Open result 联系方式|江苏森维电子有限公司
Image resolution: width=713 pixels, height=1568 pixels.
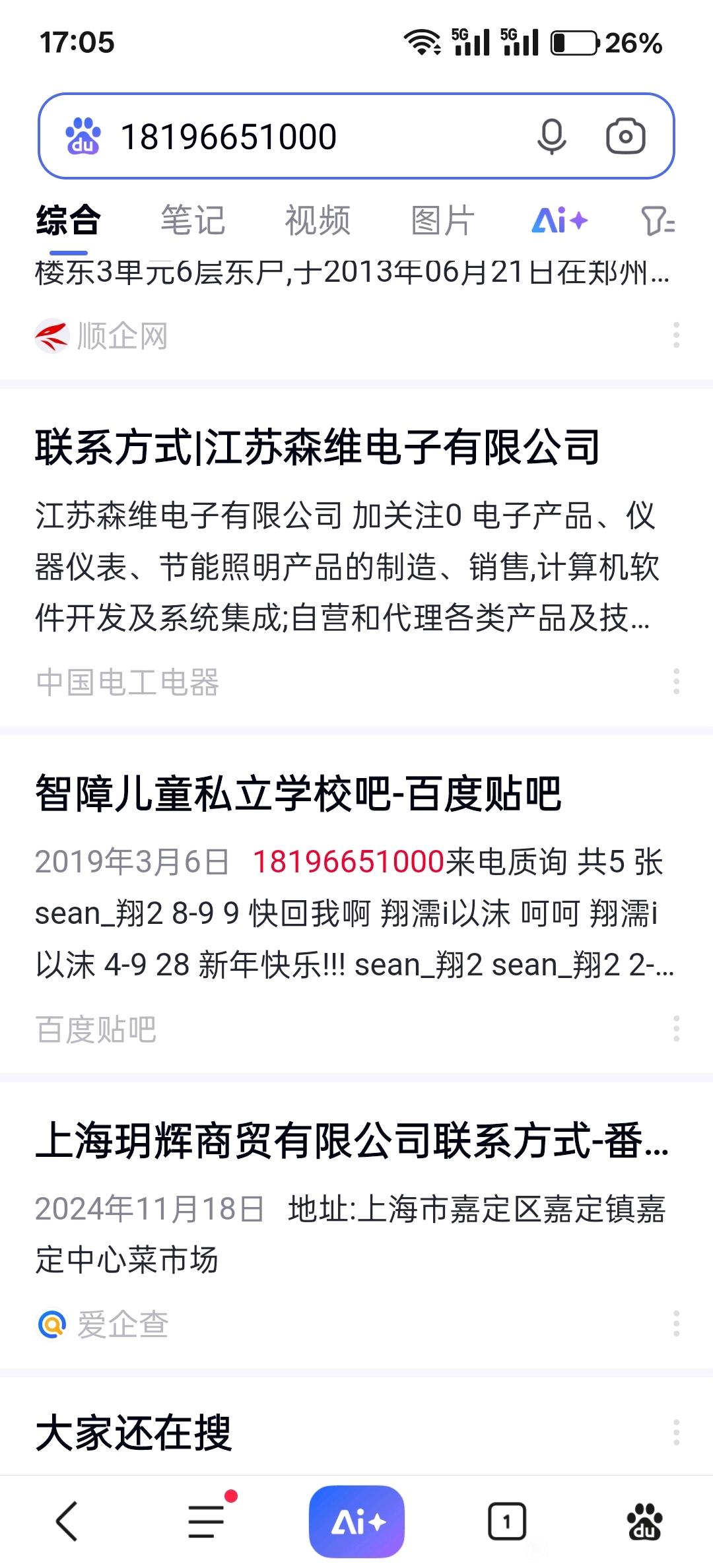click(x=317, y=447)
